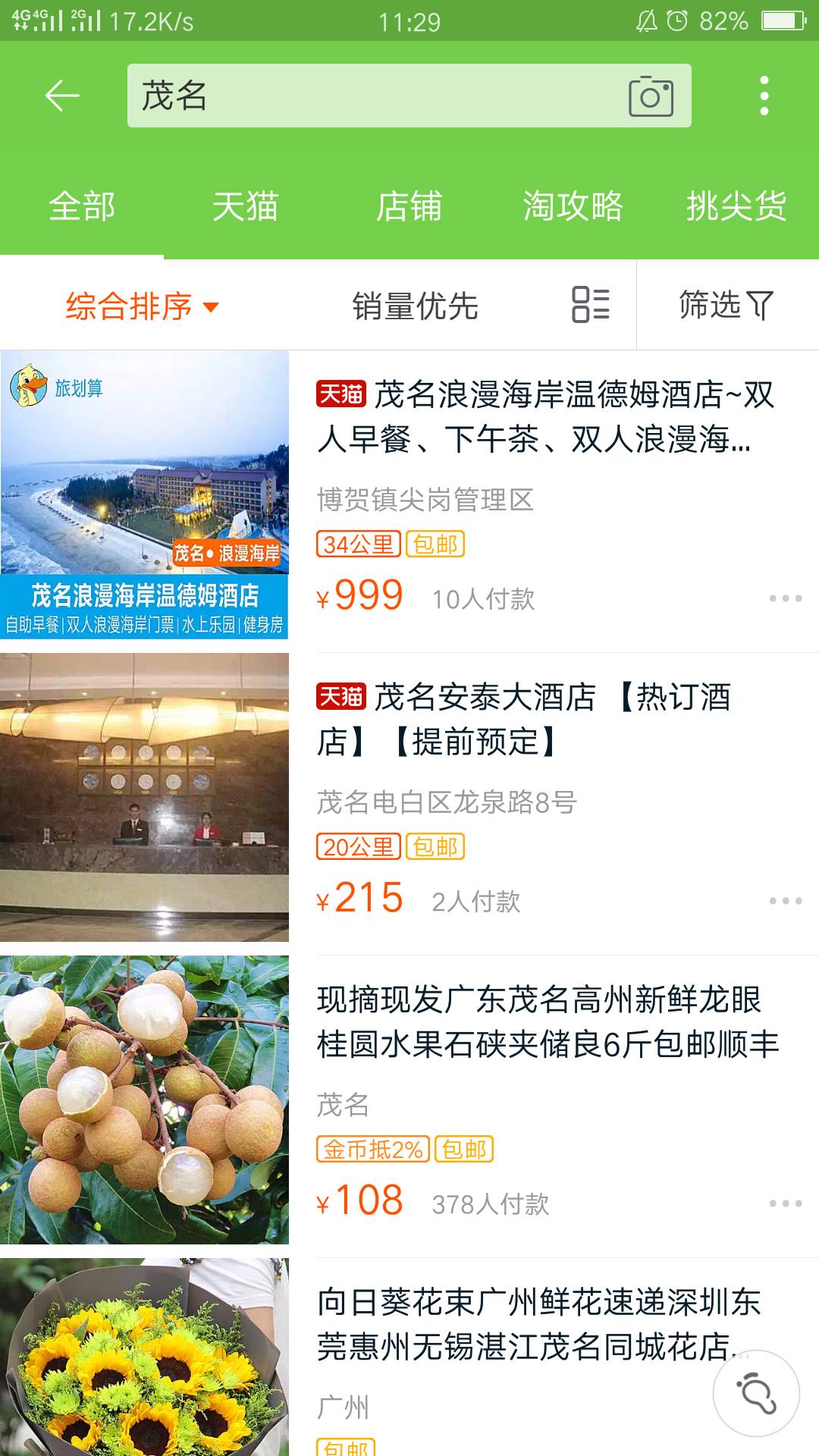Tap more options for the ¥999 hotel

pyautogui.click(x=786, y=598)
